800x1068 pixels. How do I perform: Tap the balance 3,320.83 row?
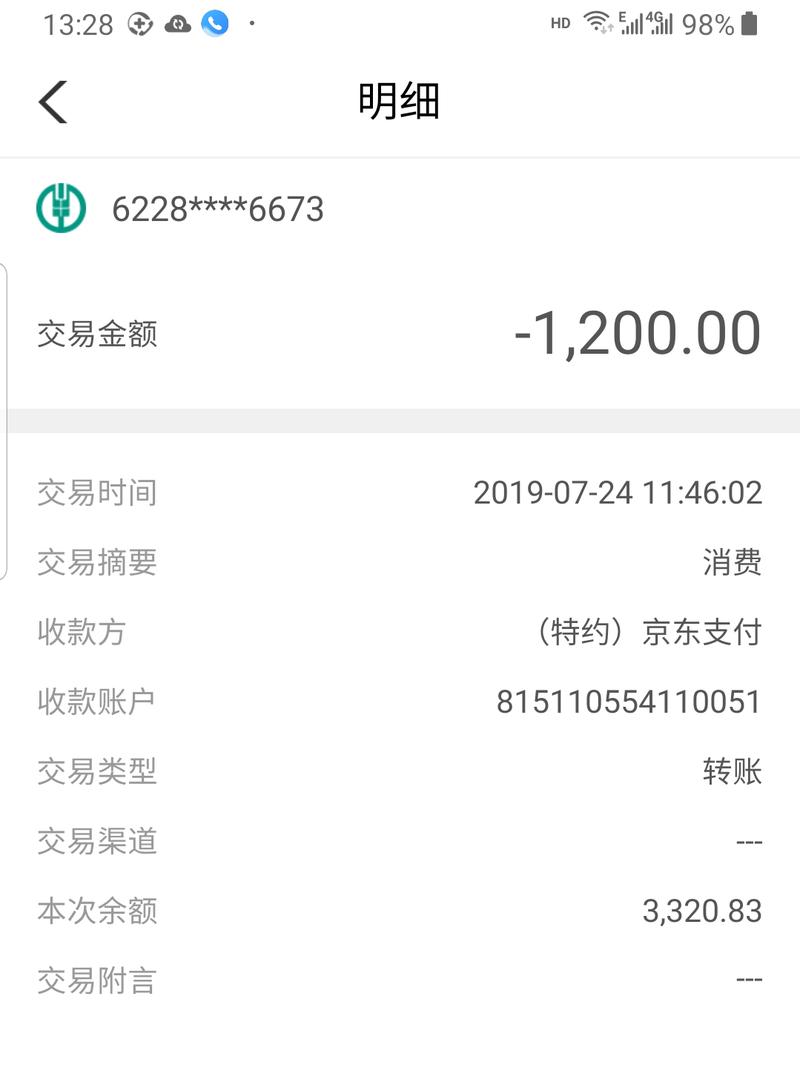pos(400,911)
